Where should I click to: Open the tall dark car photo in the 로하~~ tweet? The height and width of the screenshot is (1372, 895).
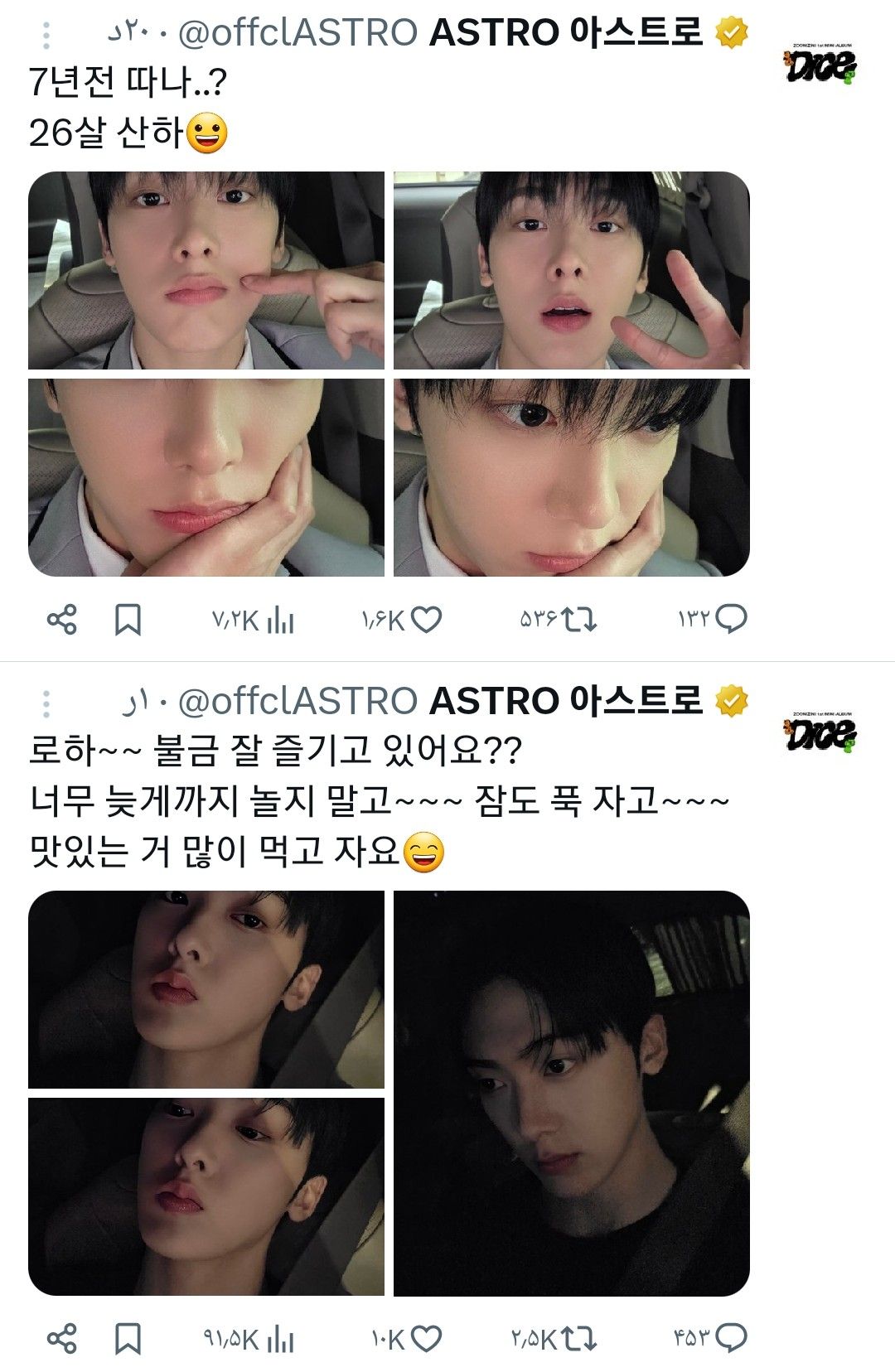click(x=571, y=1093)
